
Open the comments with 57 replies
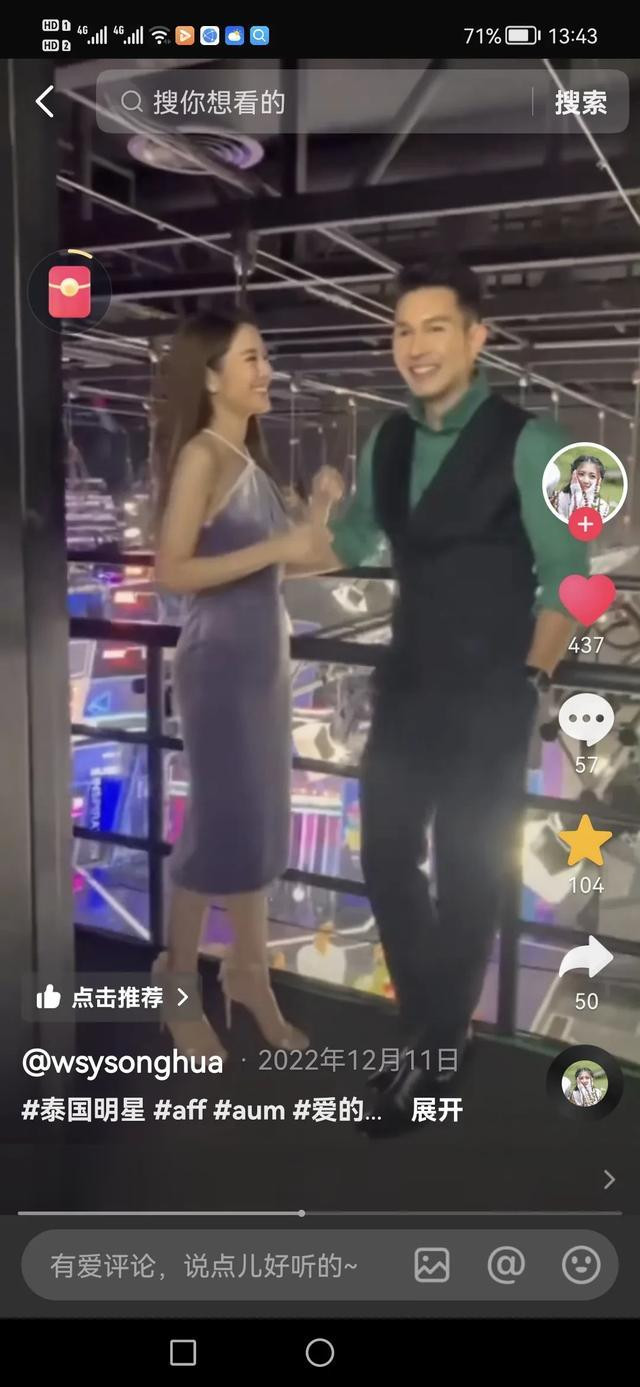(586, 720)
